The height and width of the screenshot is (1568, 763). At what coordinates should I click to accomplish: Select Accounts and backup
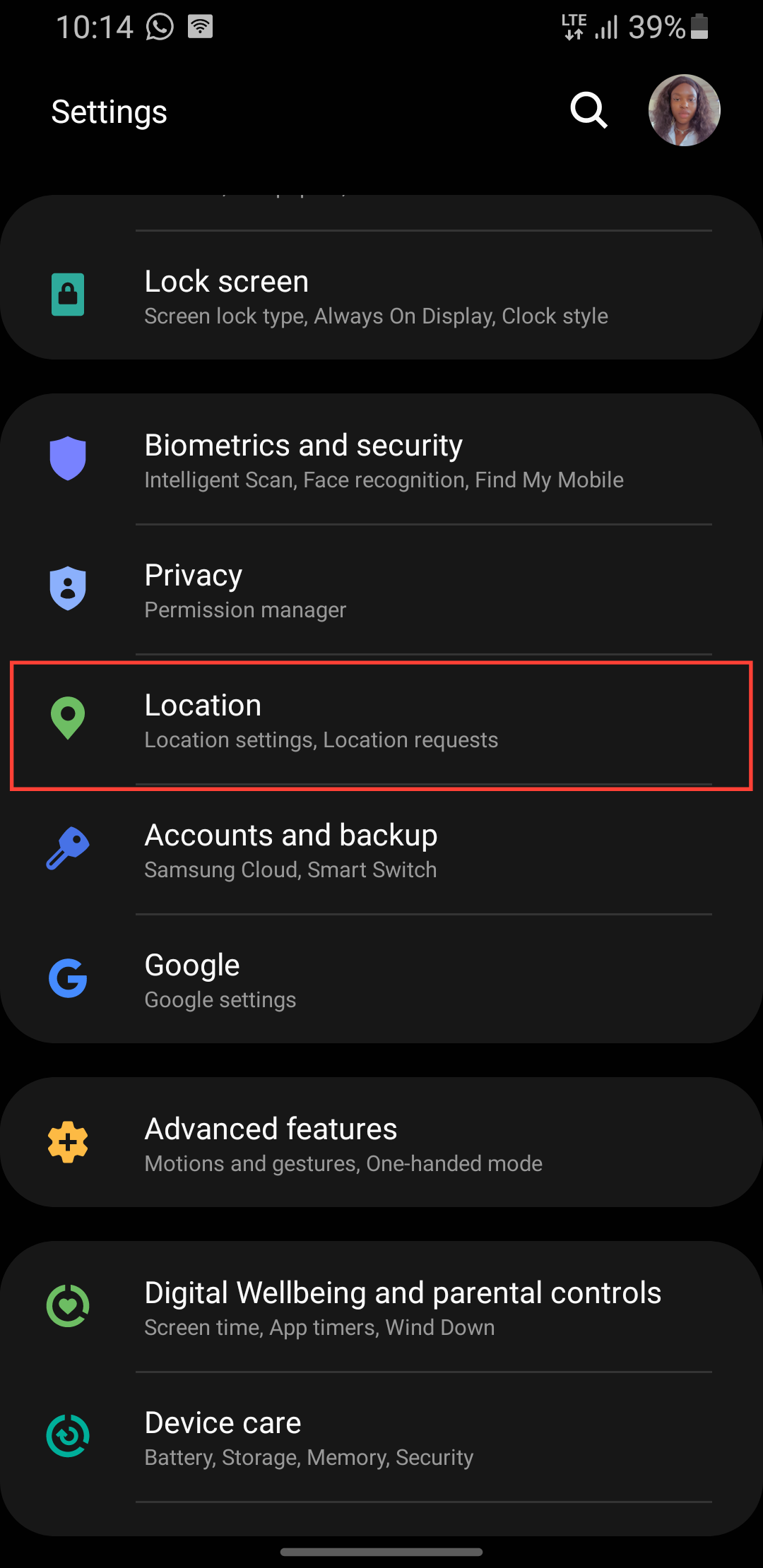[x=381, y=850]
